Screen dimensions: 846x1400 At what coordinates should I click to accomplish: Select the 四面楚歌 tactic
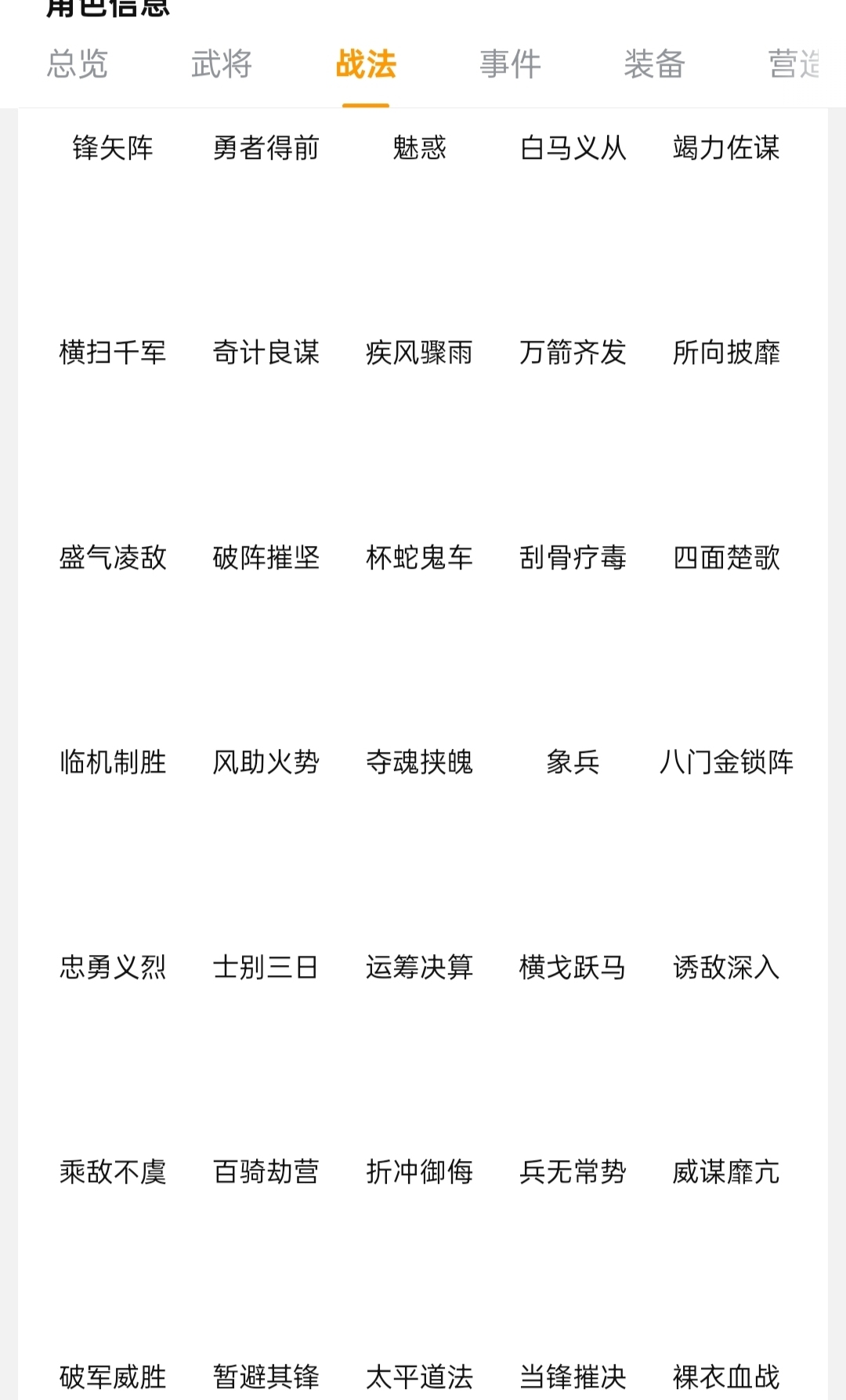pos(726,558)
